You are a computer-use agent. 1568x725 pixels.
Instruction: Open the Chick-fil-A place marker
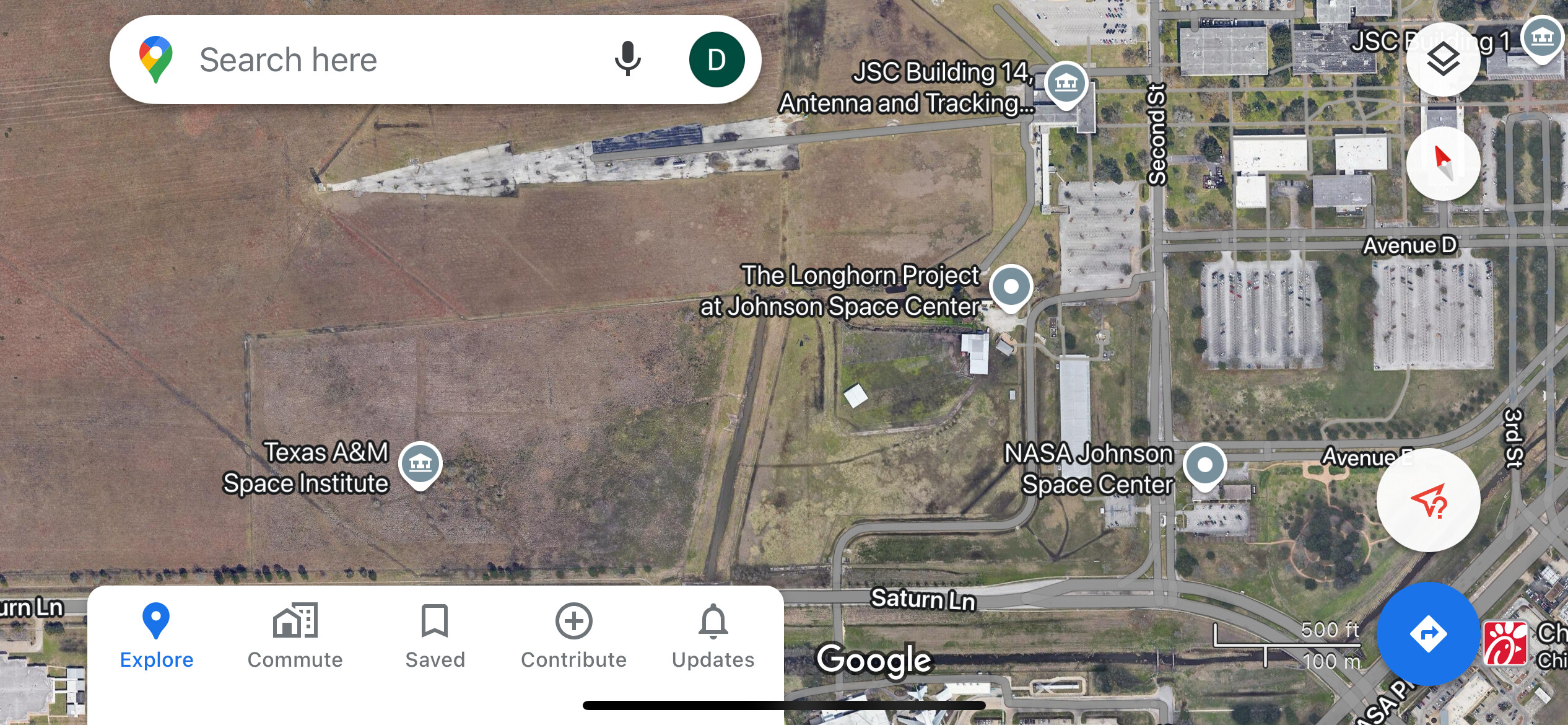(1506, 644)
